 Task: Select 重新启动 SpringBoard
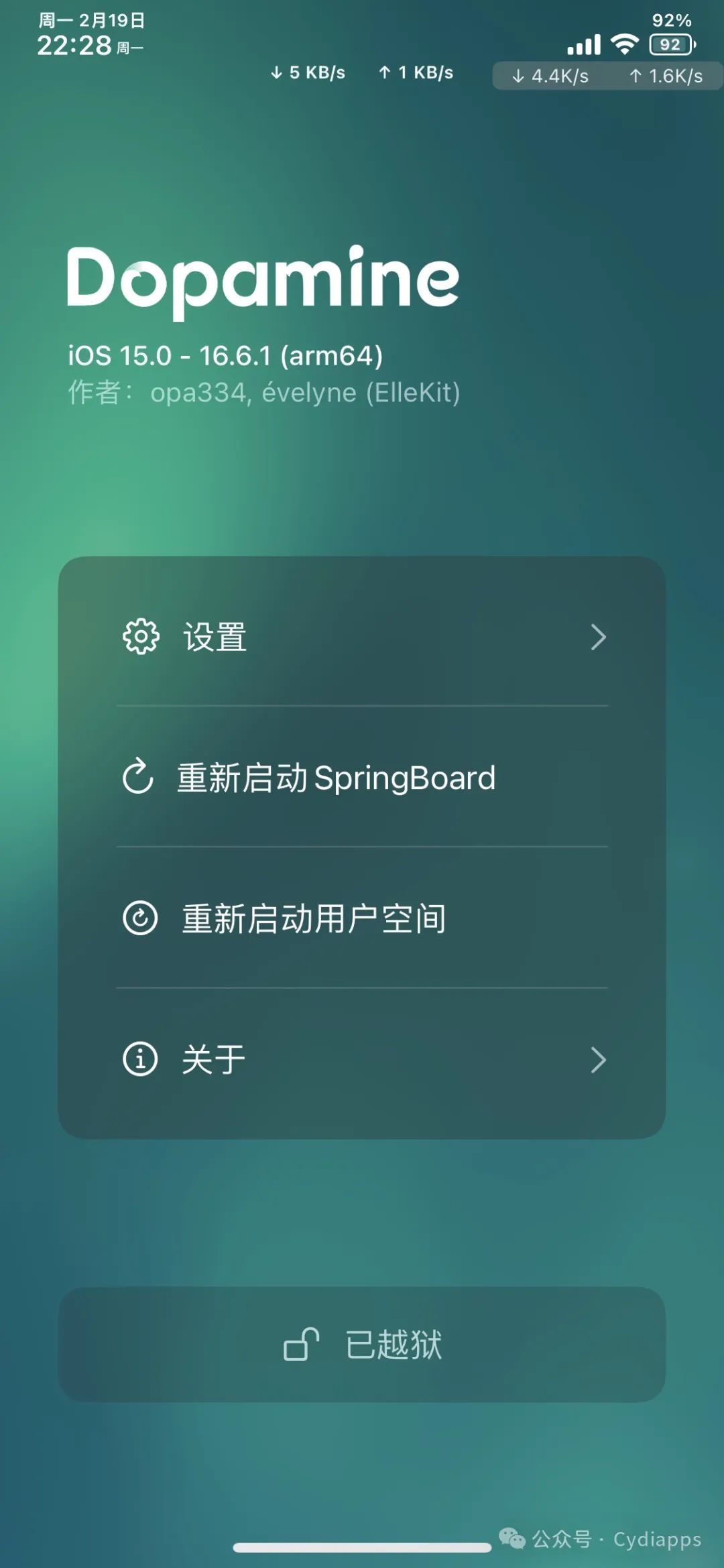pyautogui.click(x=362, y=778)
